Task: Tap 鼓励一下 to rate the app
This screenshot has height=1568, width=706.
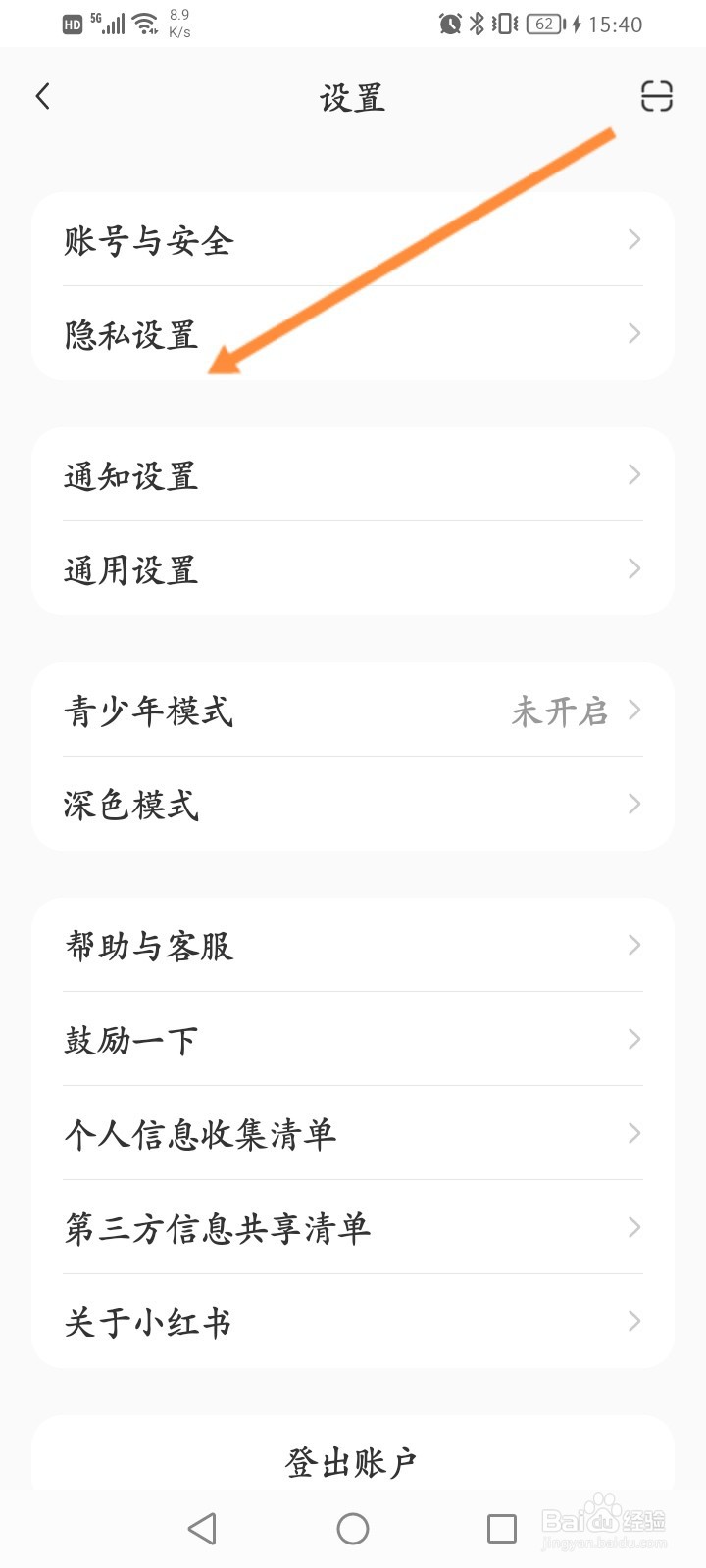Action: [x=353, y=1039]
